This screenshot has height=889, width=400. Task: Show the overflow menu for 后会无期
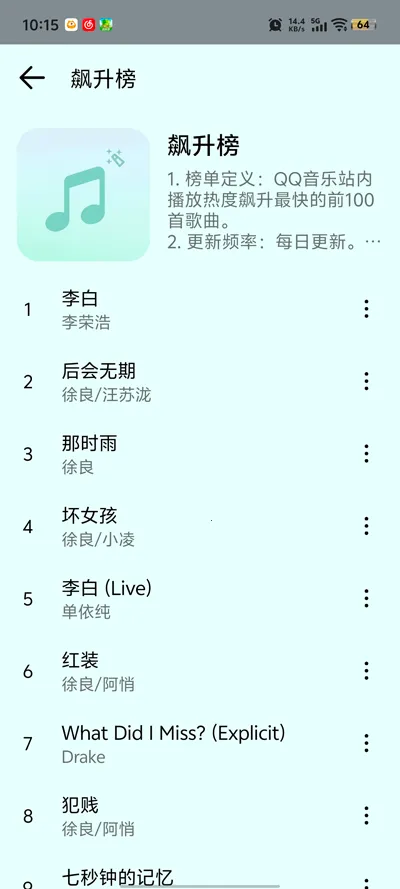[x=367, y=382]
